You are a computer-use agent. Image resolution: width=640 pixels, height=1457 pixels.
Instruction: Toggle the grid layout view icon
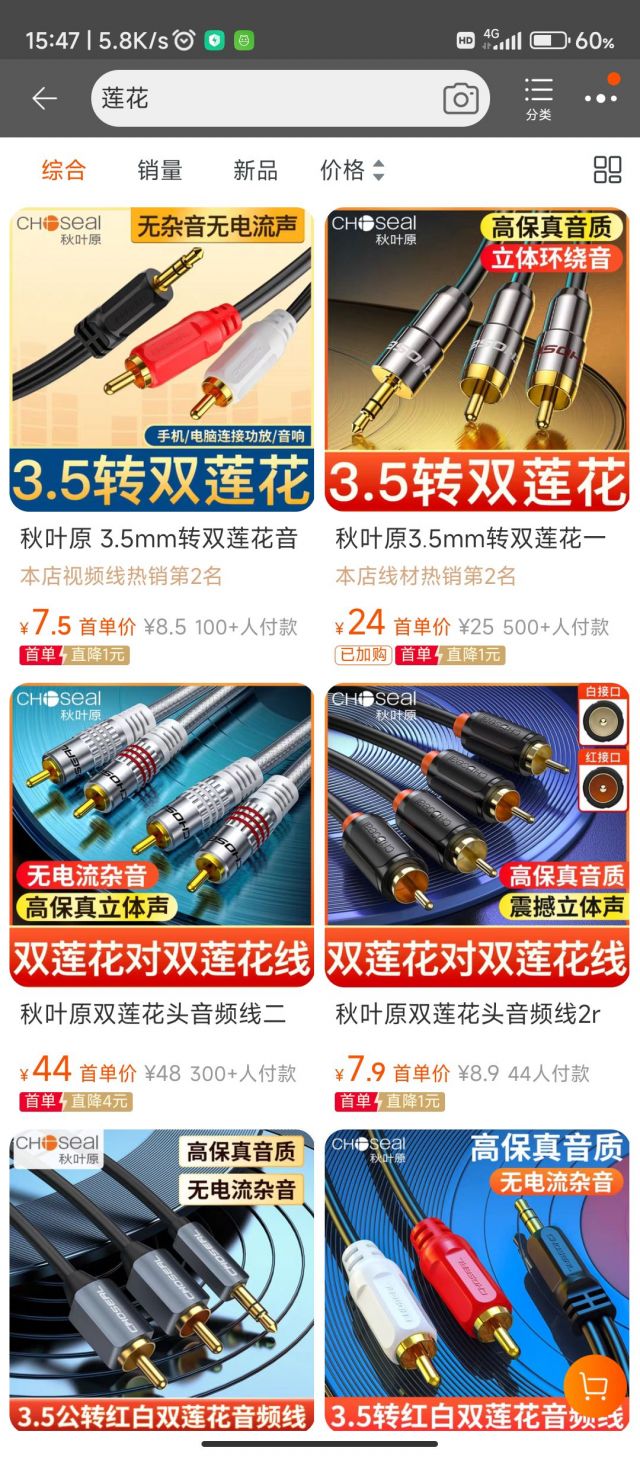click(607, 170)
